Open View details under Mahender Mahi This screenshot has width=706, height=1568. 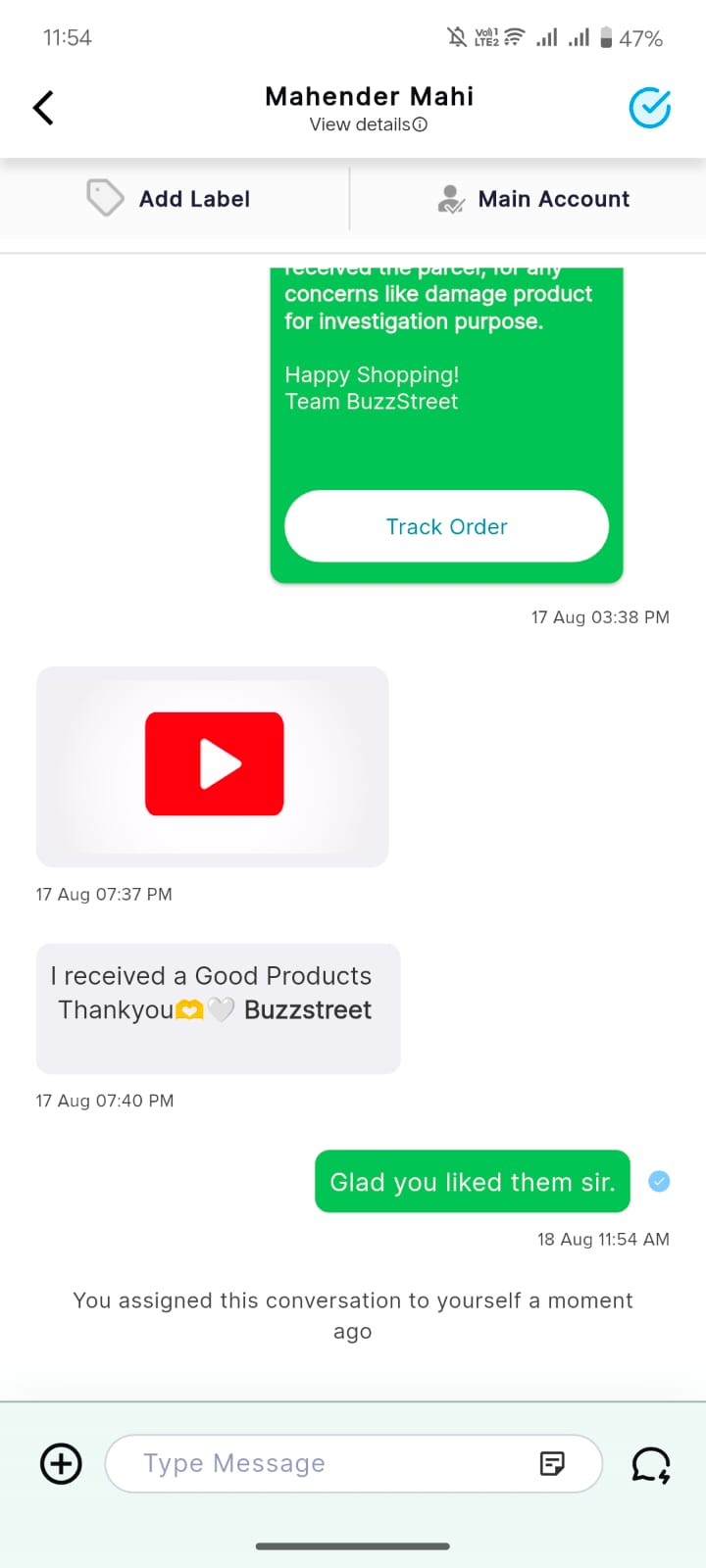(369, 124)
